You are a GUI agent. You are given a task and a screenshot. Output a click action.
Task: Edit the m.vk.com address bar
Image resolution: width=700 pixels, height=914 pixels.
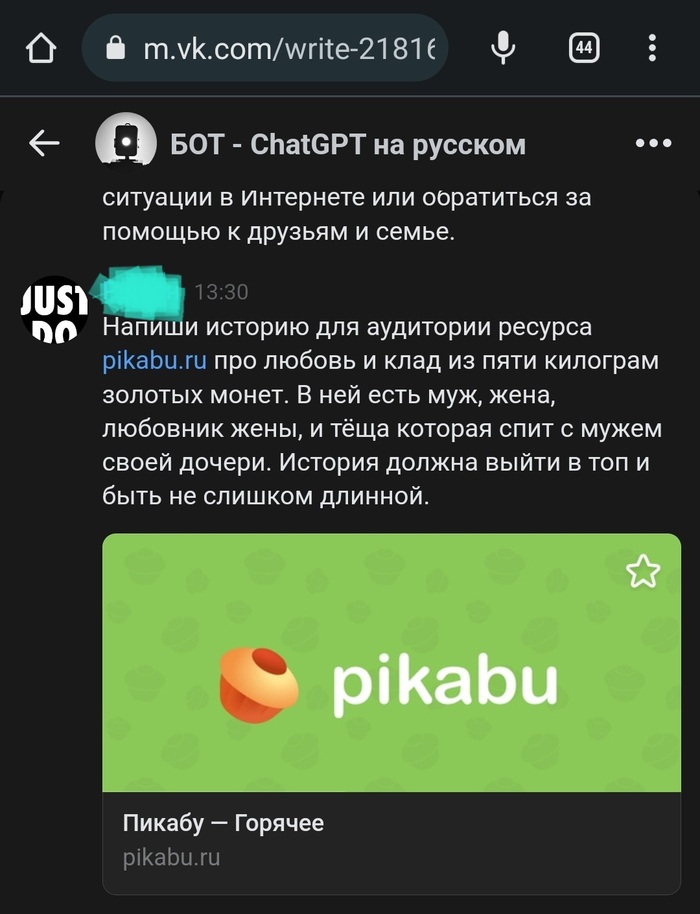click(x=280, y=48)
